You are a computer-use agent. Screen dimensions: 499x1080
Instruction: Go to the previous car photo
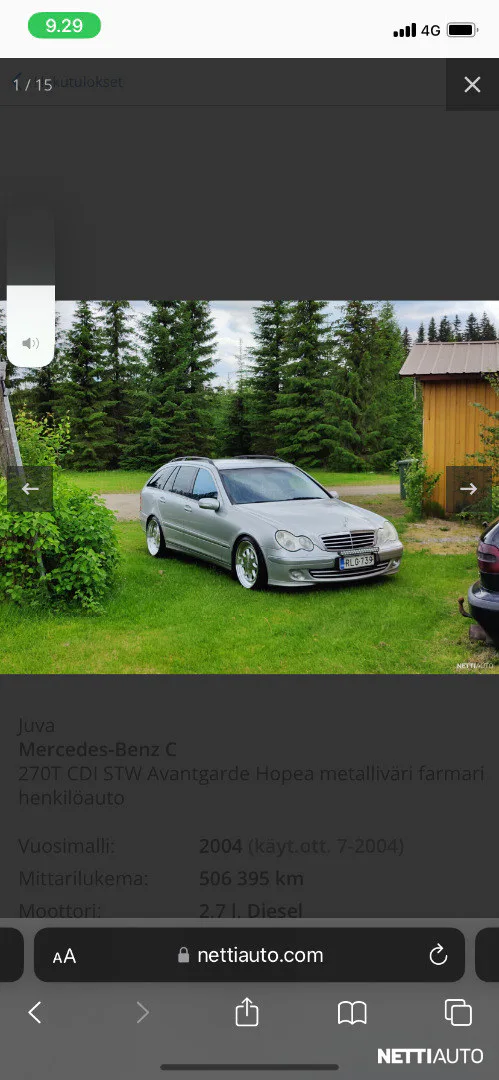(30, 489)
